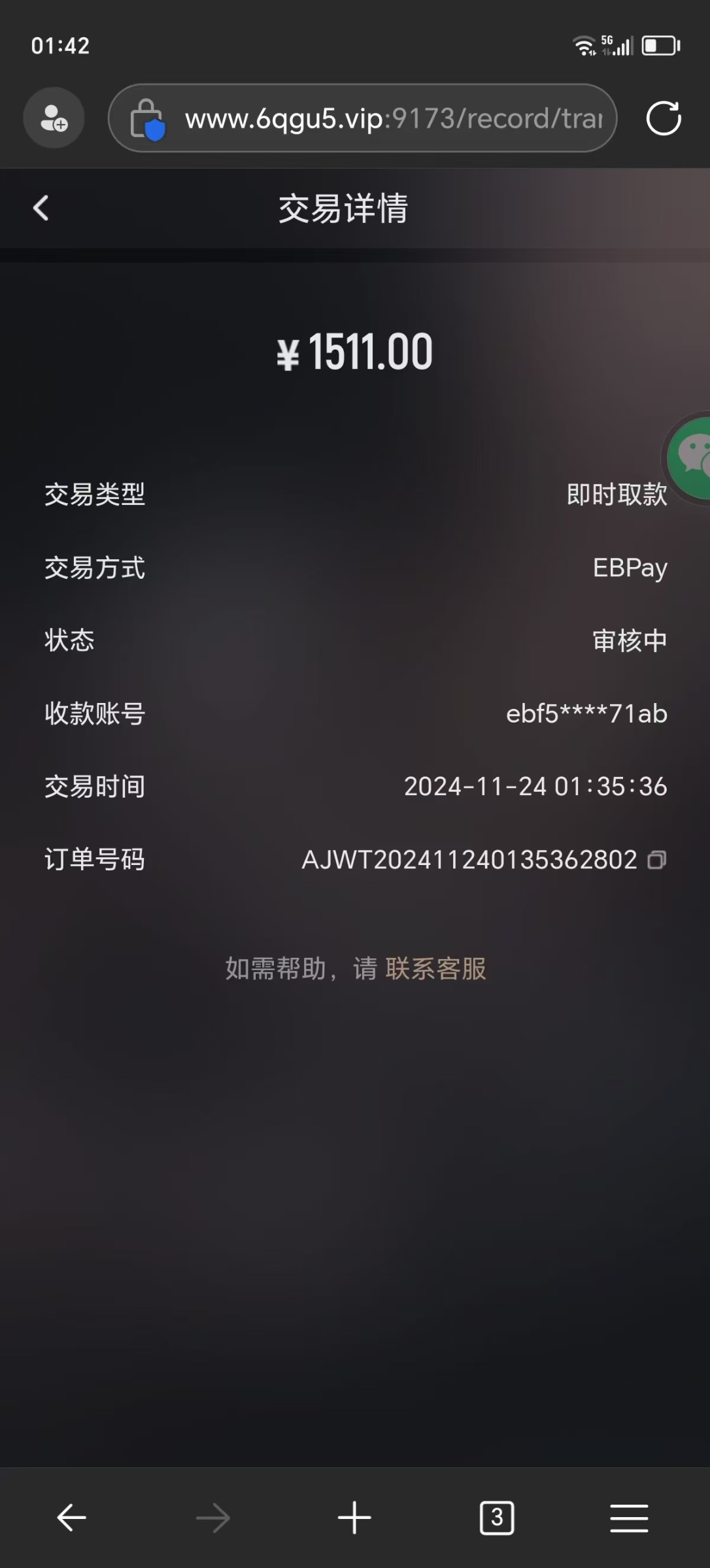Open the tab switcher showing 3 tabs

pyautogui.click(x=497, y=1517)
